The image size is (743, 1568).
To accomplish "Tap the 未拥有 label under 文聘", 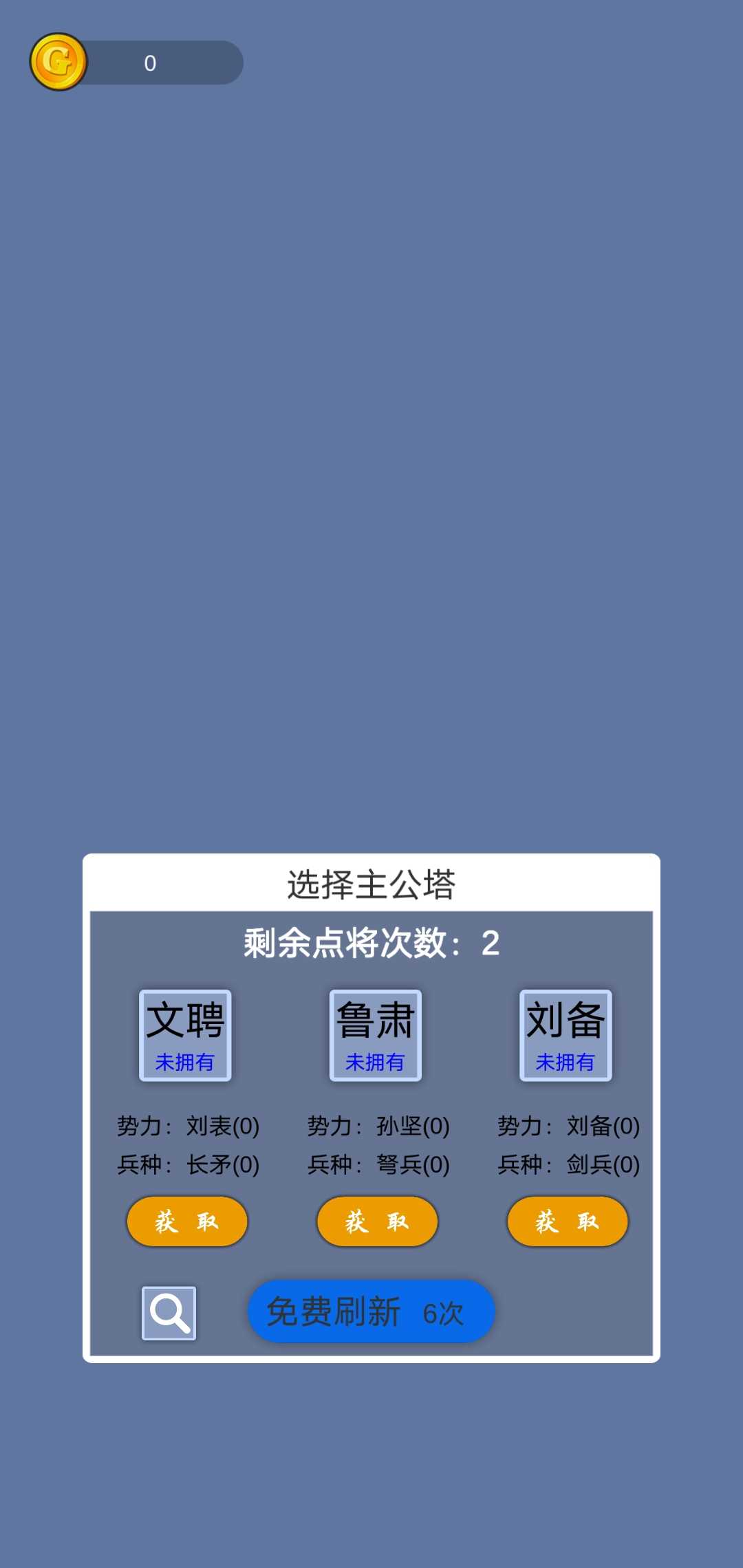I will tap(186, 1063).
